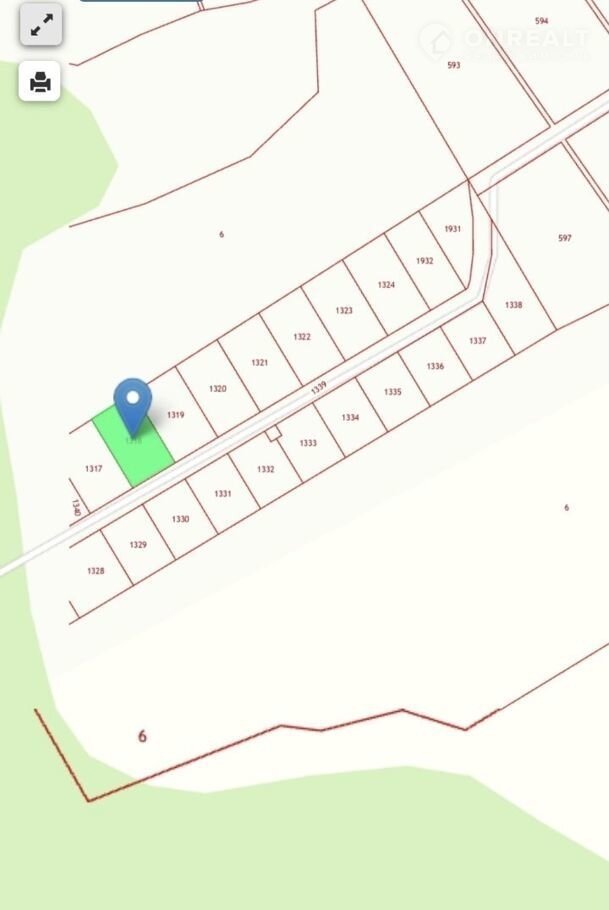Print the map with the printer icon
Screen dimensions: 609x910
coord(40,82)
